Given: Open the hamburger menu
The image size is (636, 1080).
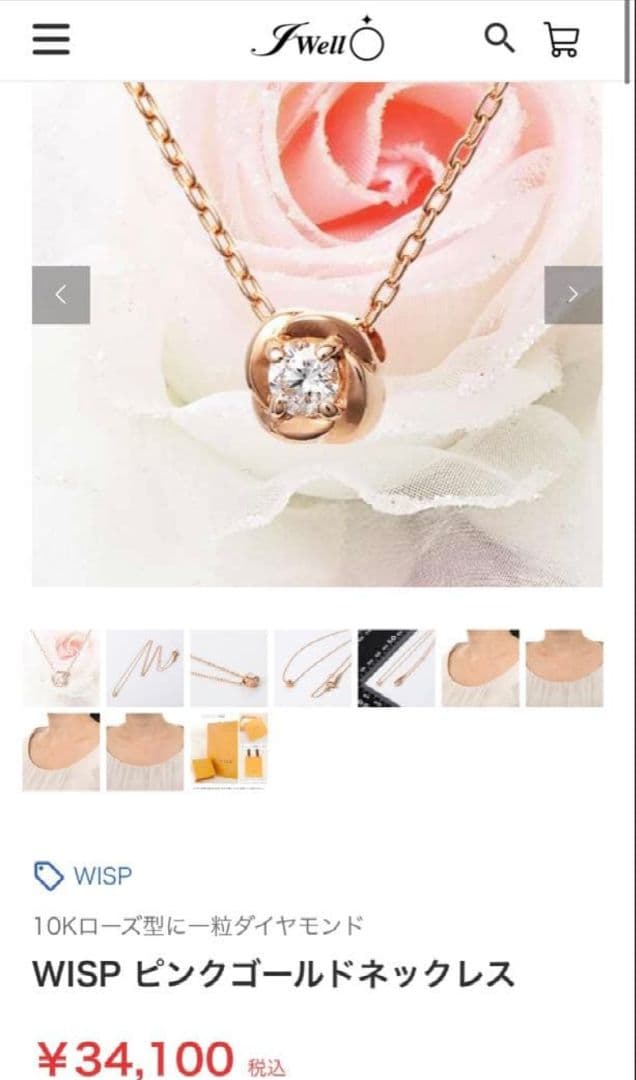Looking at the screenshot, I should [x=51, y=39].
